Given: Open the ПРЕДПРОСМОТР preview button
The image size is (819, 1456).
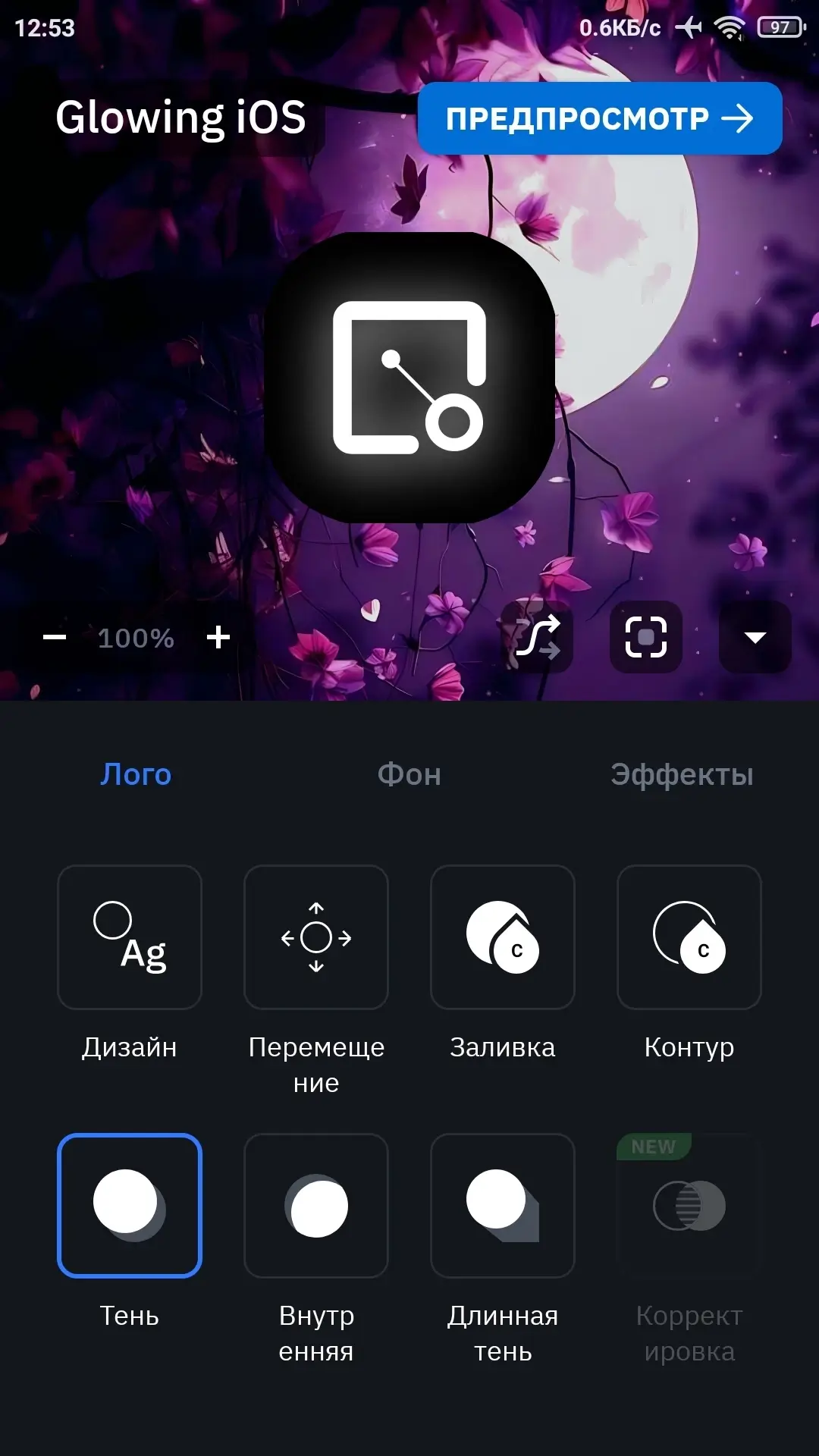Looking at the screenshot, I should pos(599,118).
